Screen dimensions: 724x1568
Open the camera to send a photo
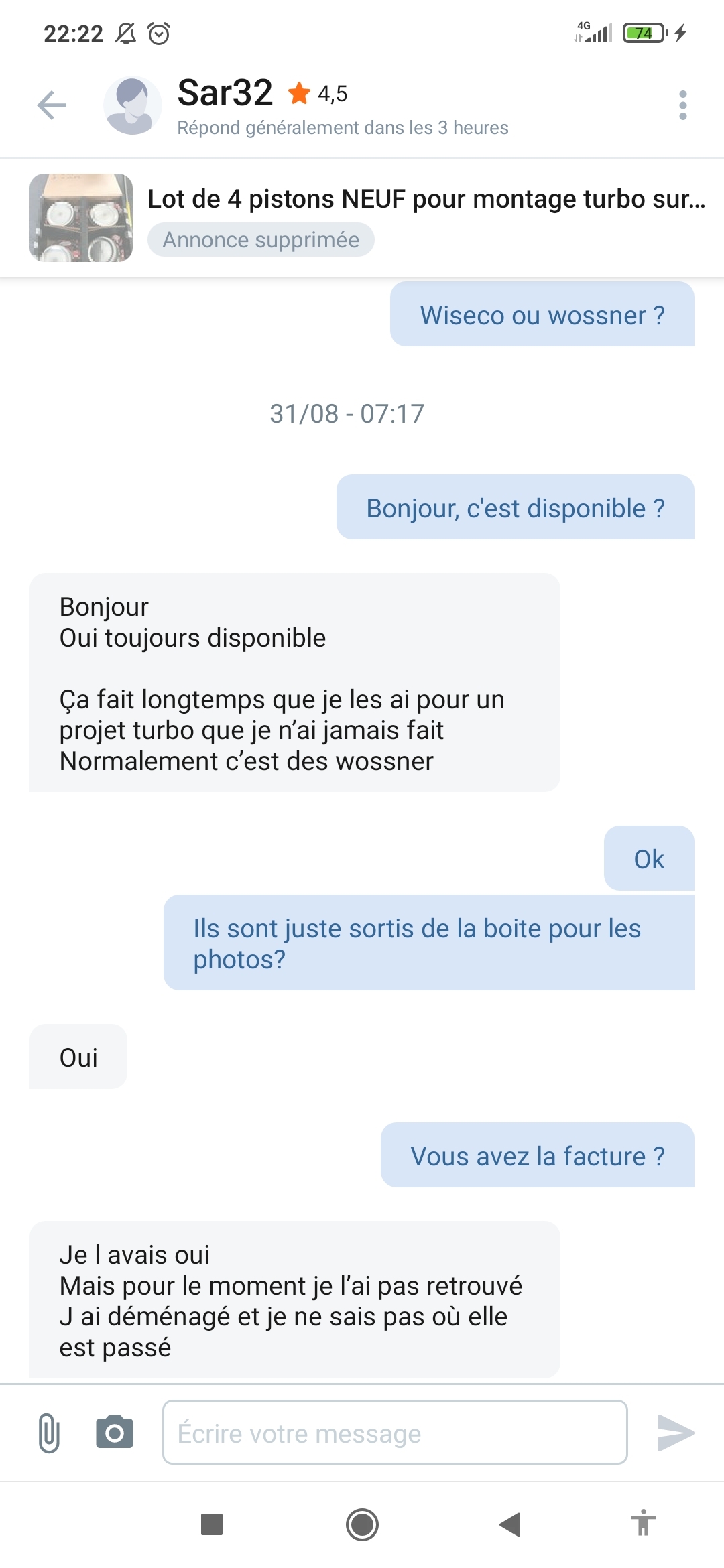[x=115, y=1433]
